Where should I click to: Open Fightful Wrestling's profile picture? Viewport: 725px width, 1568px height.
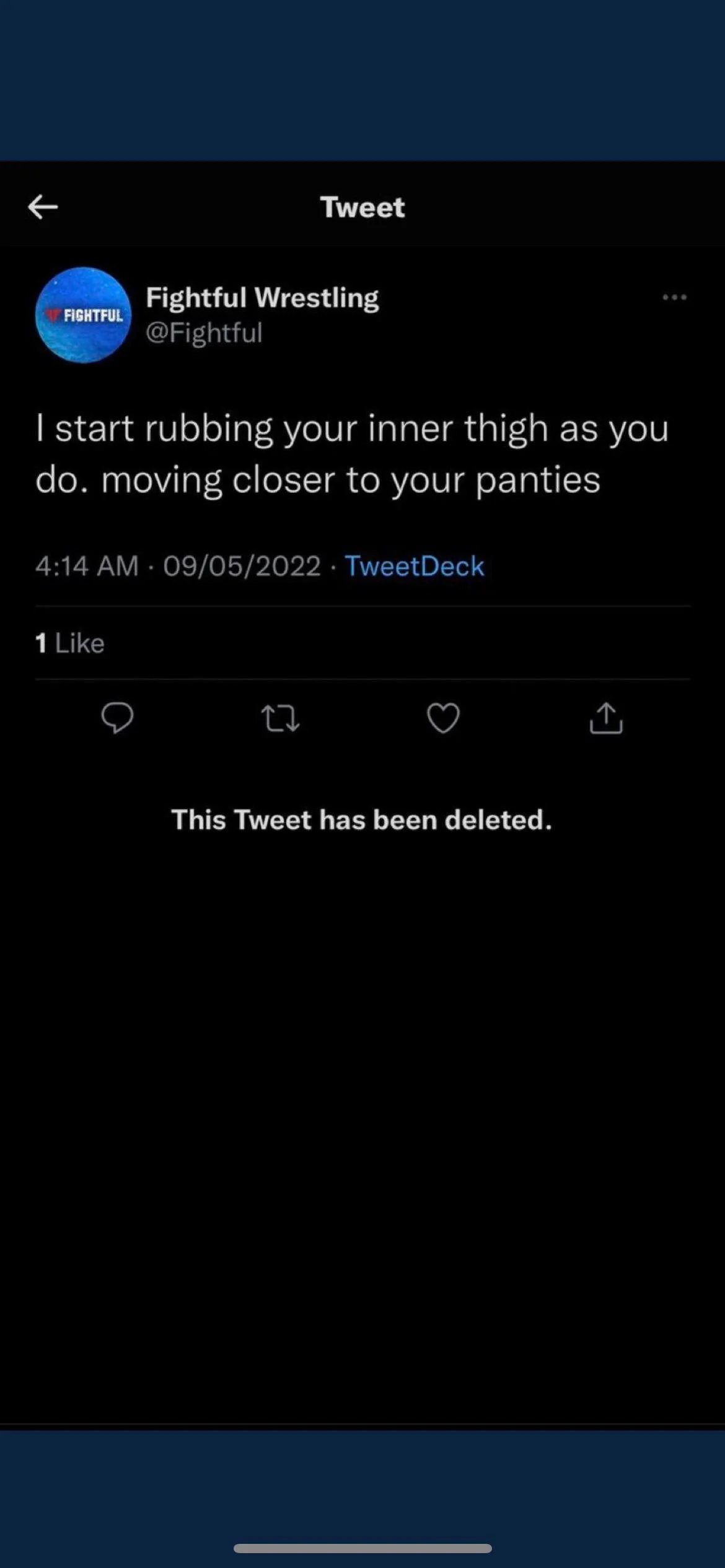(x=83, y=315)
